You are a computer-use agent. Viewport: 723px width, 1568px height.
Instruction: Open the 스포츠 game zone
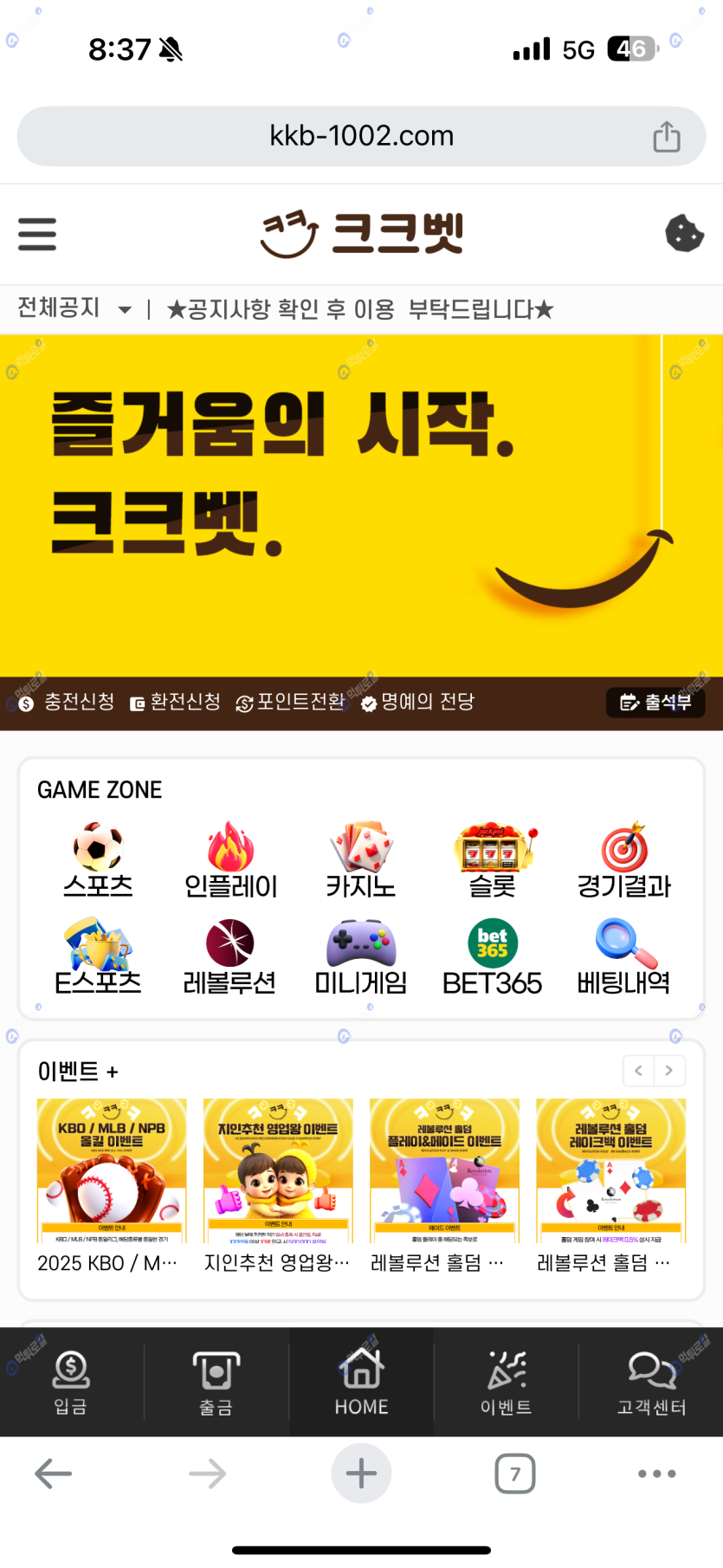click(98, 861)
